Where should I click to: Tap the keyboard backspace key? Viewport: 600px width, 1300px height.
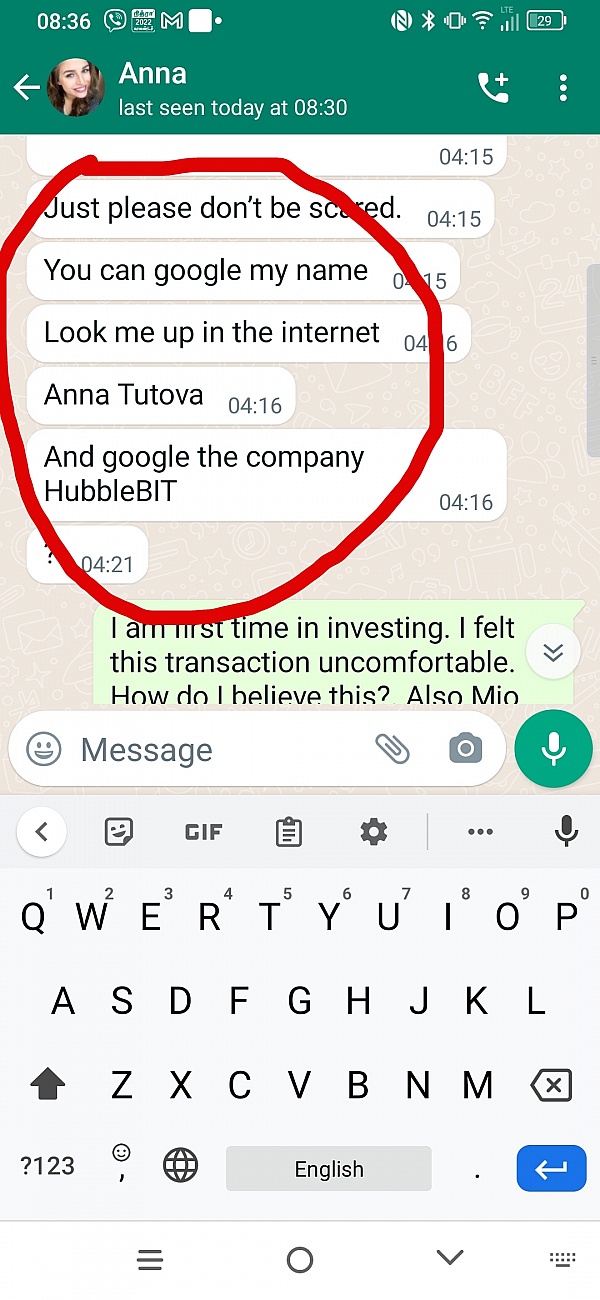click(551, 1085)
